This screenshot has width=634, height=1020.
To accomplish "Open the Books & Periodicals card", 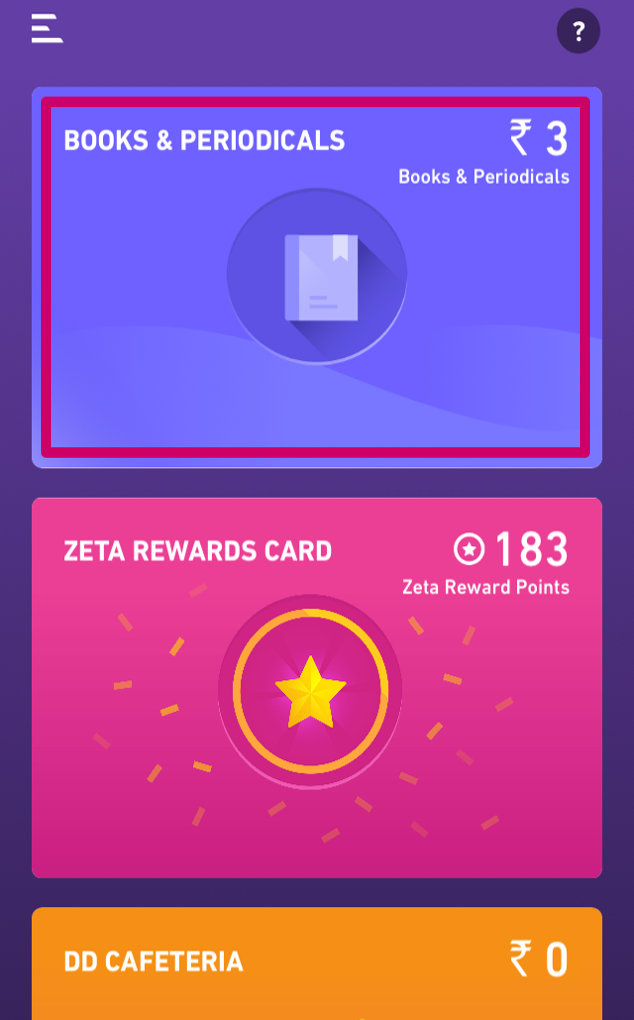I will [x=316, y=277].
